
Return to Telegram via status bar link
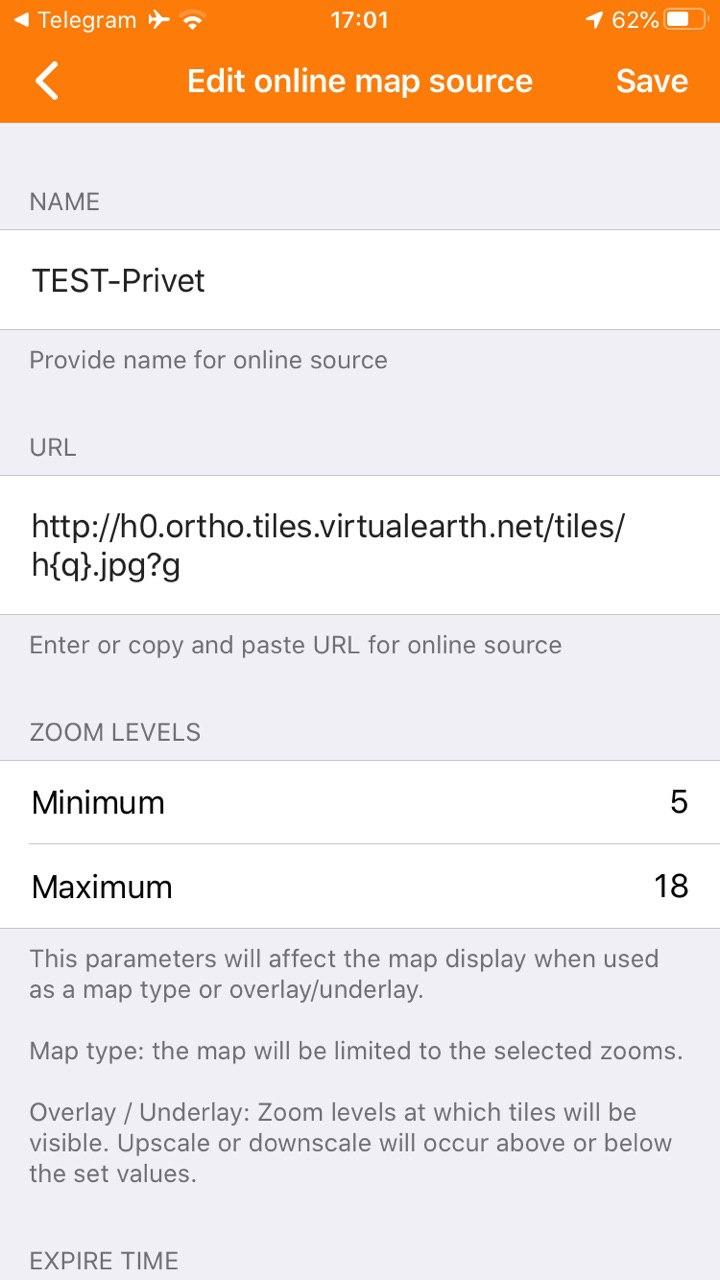[74, 20]
